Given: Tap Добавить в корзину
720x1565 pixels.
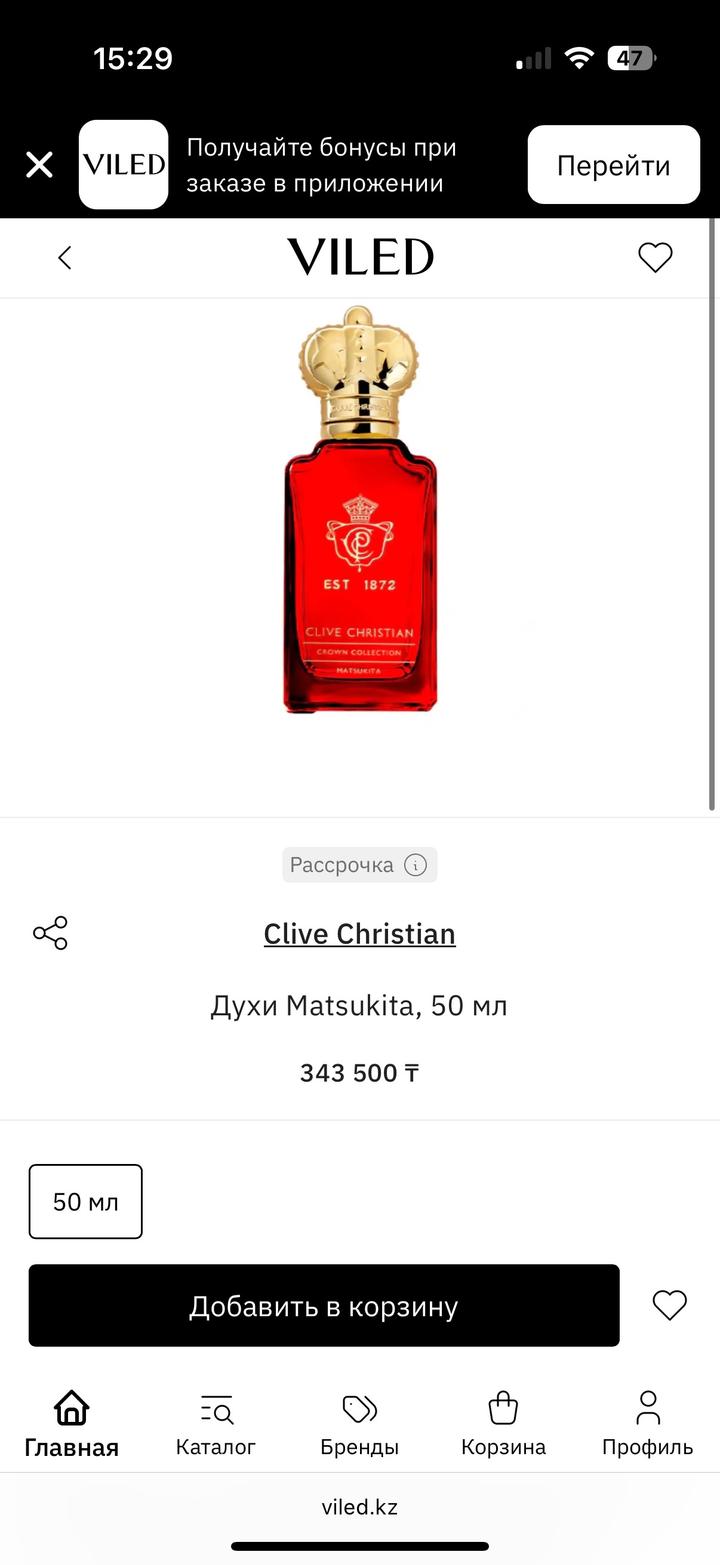Looking at the screenshot, I should coord(324,1305).
